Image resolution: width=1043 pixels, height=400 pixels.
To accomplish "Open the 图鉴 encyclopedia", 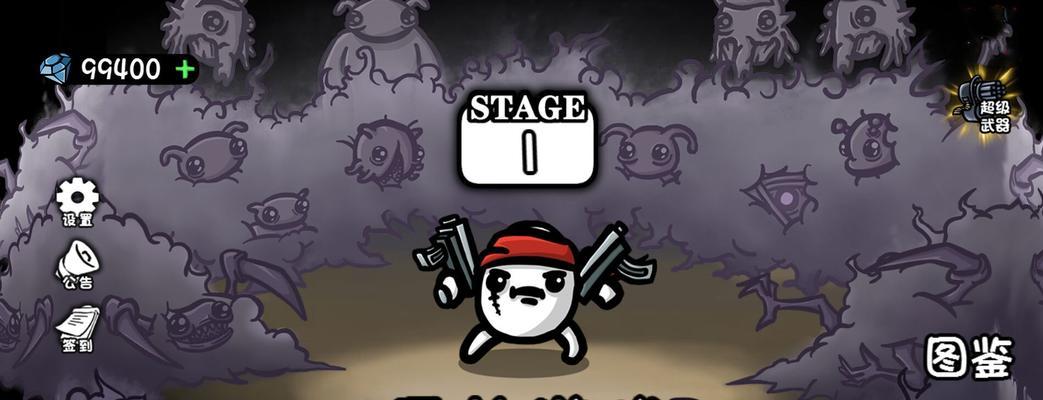I will coord(969,357).
